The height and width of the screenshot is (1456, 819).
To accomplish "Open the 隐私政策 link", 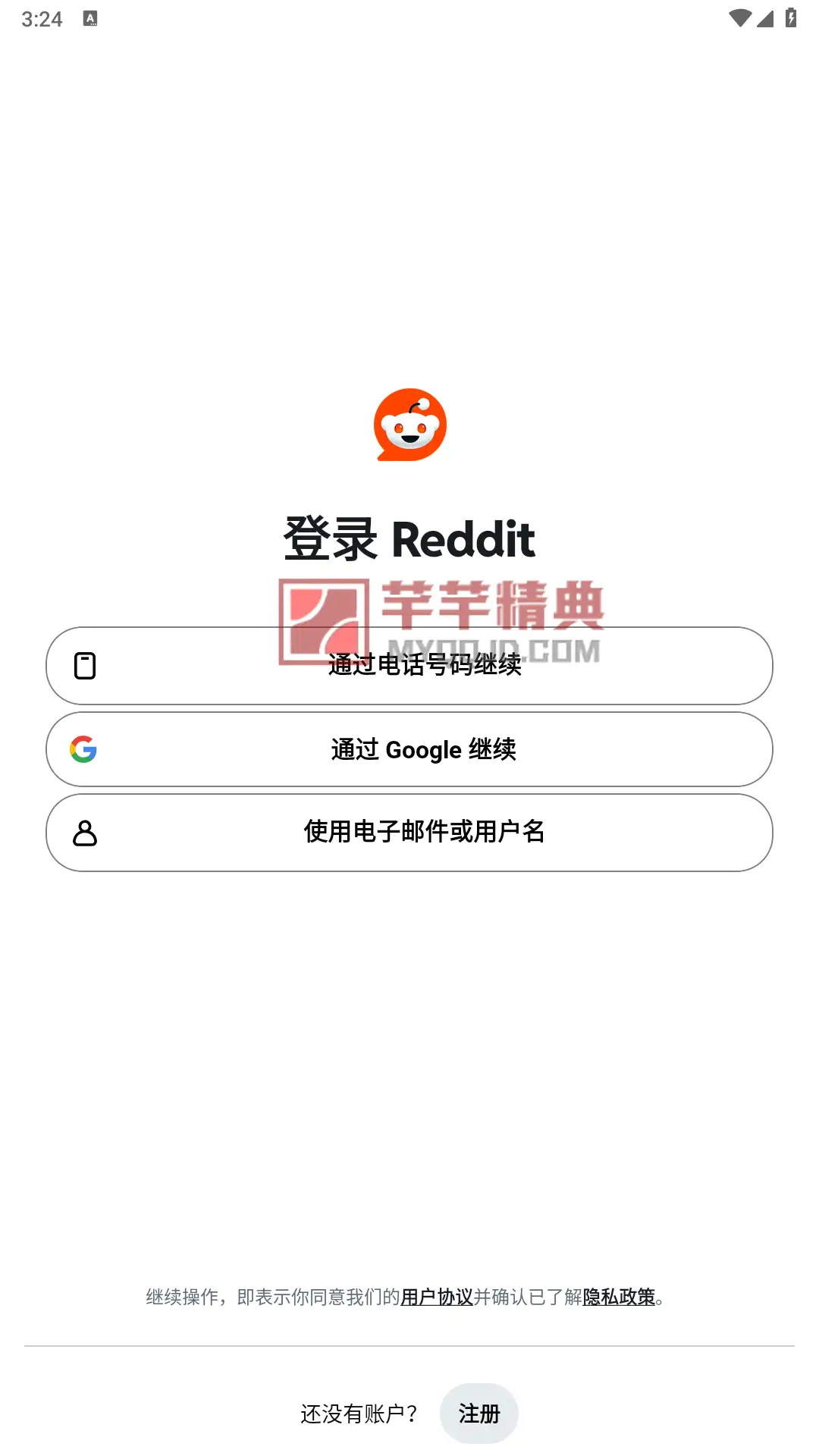I will pos(619,1297).
